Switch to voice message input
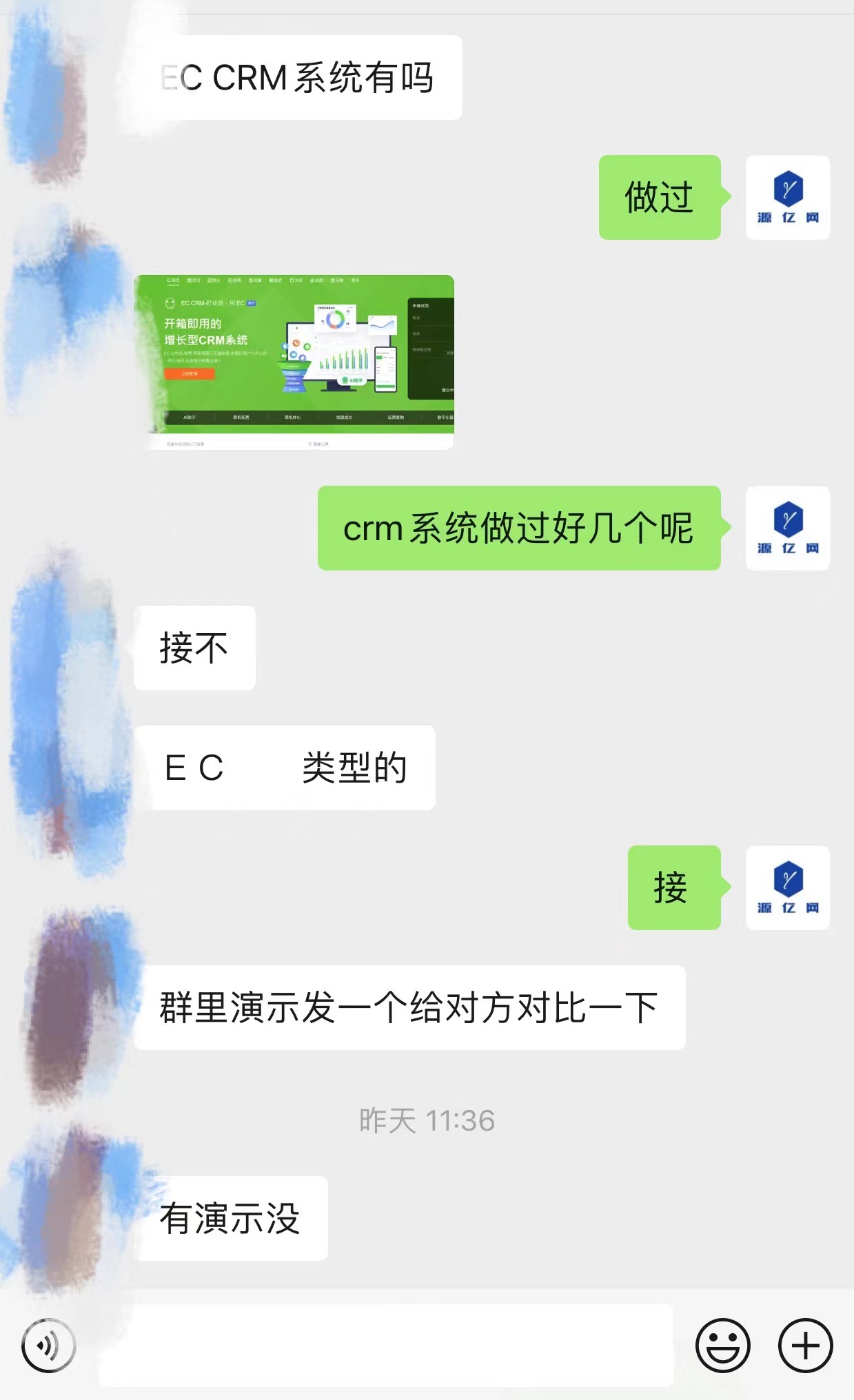The height and width of the screenshot is (1400, 854). [x=48, y=1345]
